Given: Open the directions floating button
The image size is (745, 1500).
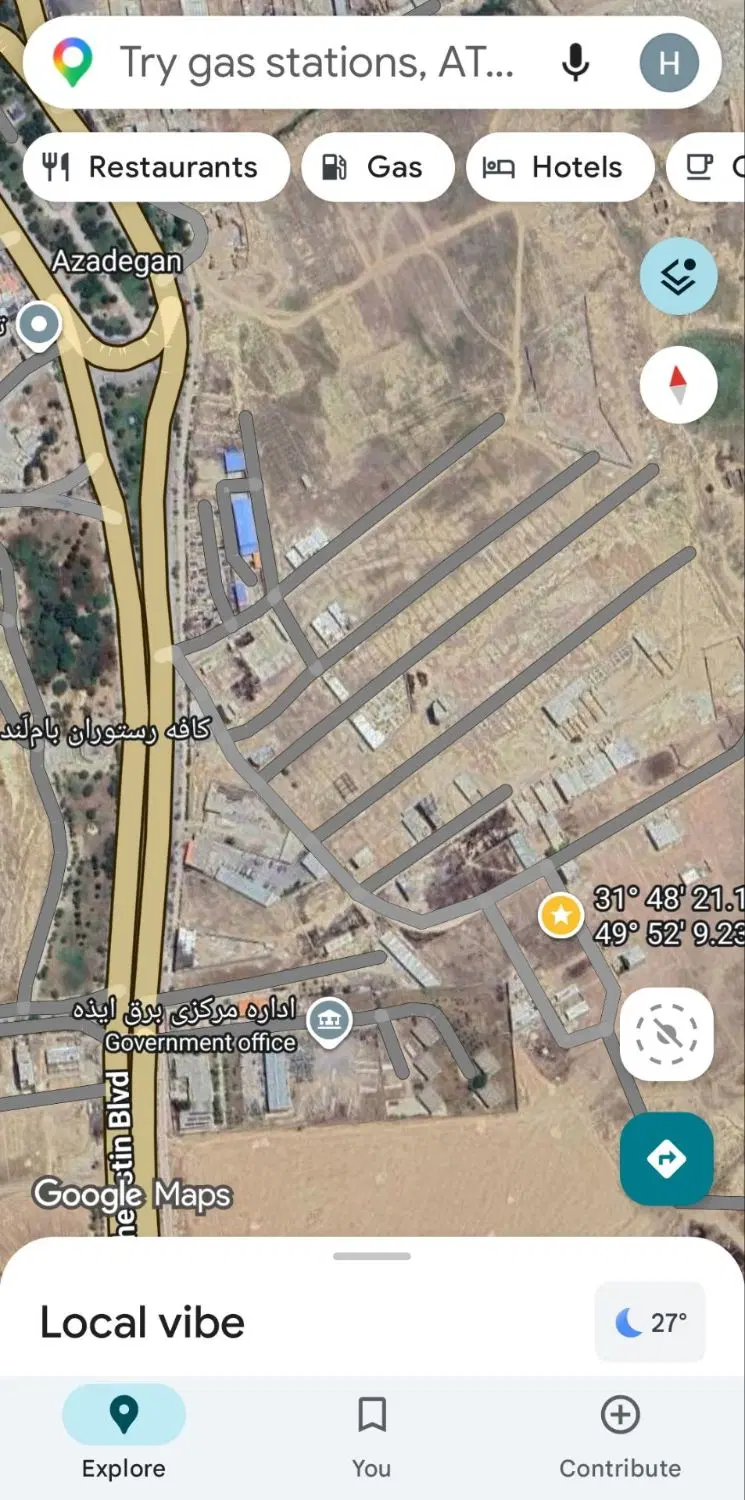Looking at the screenshot, I should [x=666, y=1158].
